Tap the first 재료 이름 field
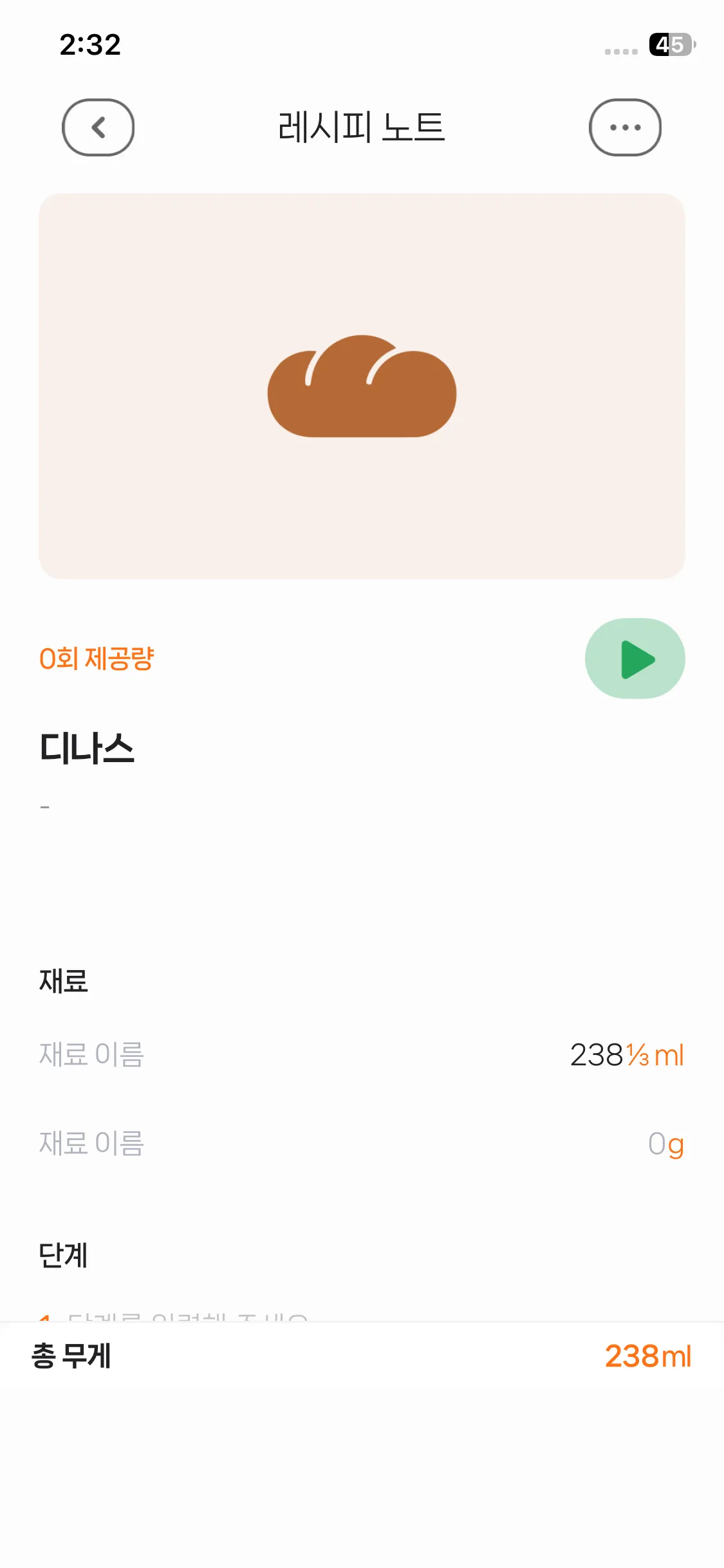The height and width of the screenshot is (1568, 724). coord(92,1055)
